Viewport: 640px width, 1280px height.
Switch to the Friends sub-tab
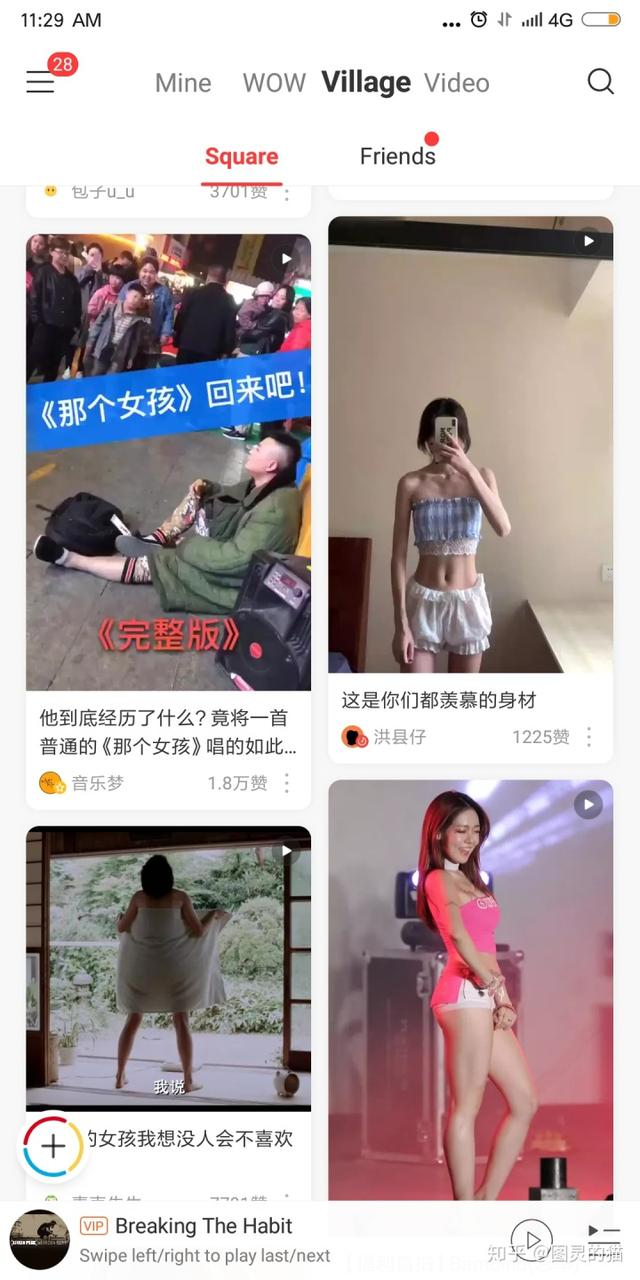pos(397,156)
